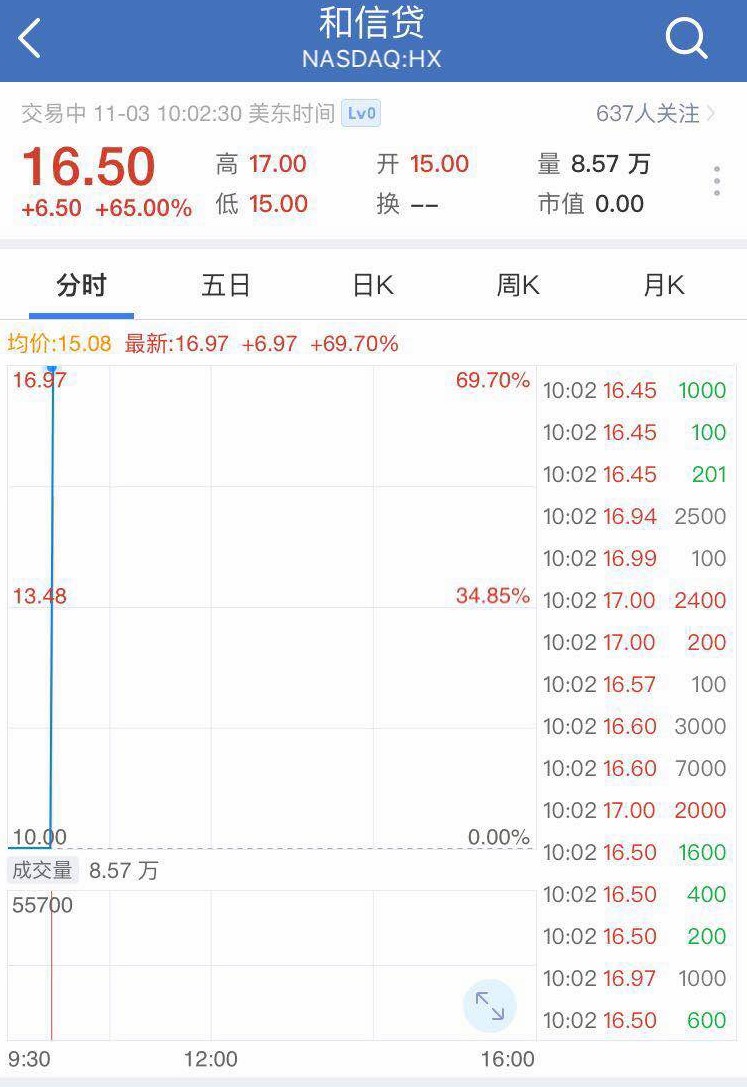Image resolution: width=747 pixels, height=1087 pixels.
Task: Open the three-dot more options menu
Action: pos(717,181)
